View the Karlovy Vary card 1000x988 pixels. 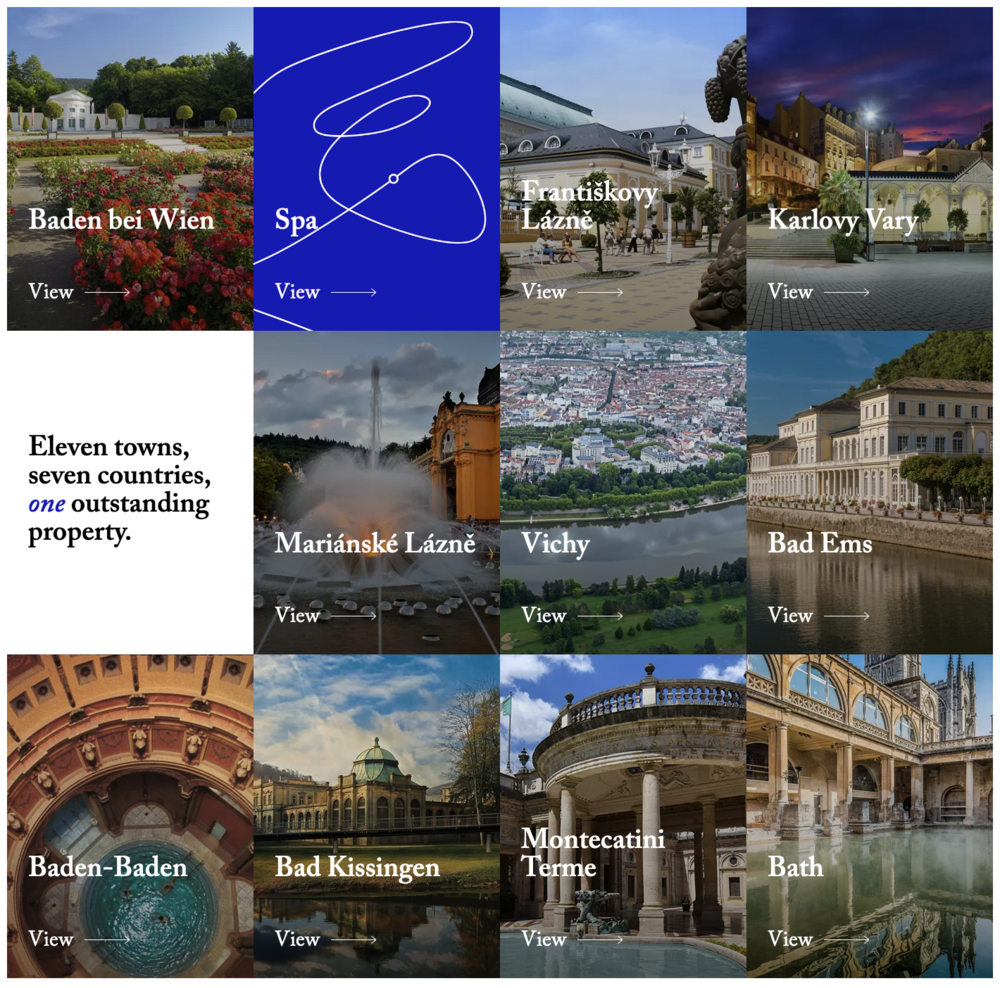tap(869, 169)
